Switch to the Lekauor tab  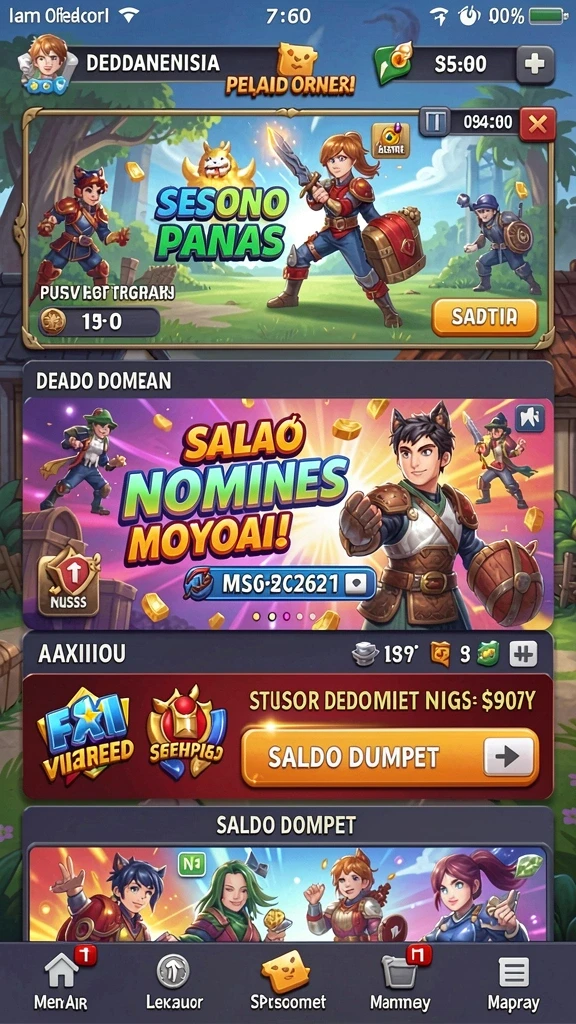pos(174,983)
